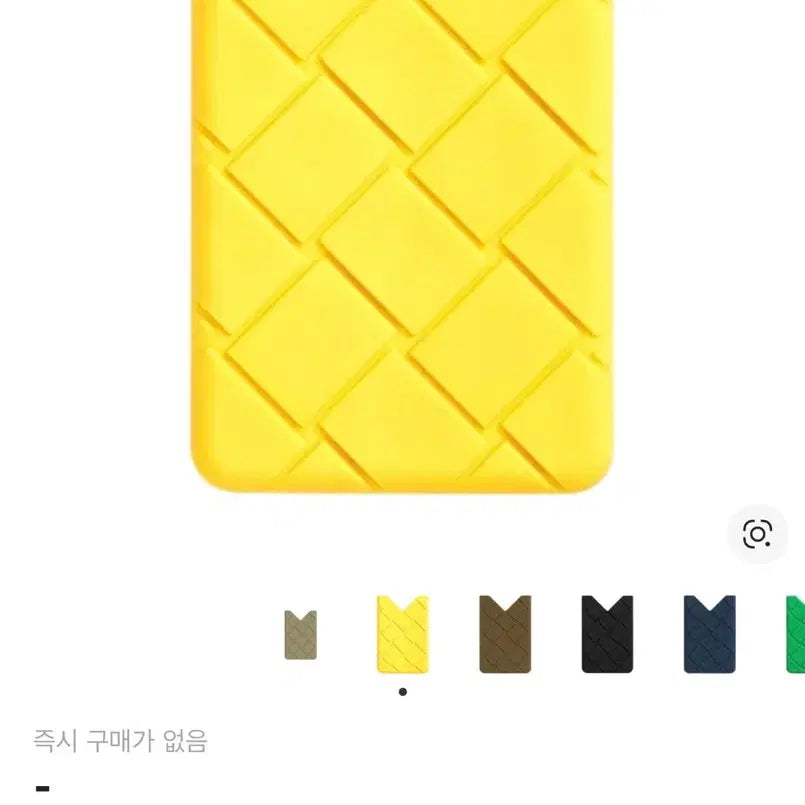
Task: Select the black card case variant
Action: (x=607, y=634)
